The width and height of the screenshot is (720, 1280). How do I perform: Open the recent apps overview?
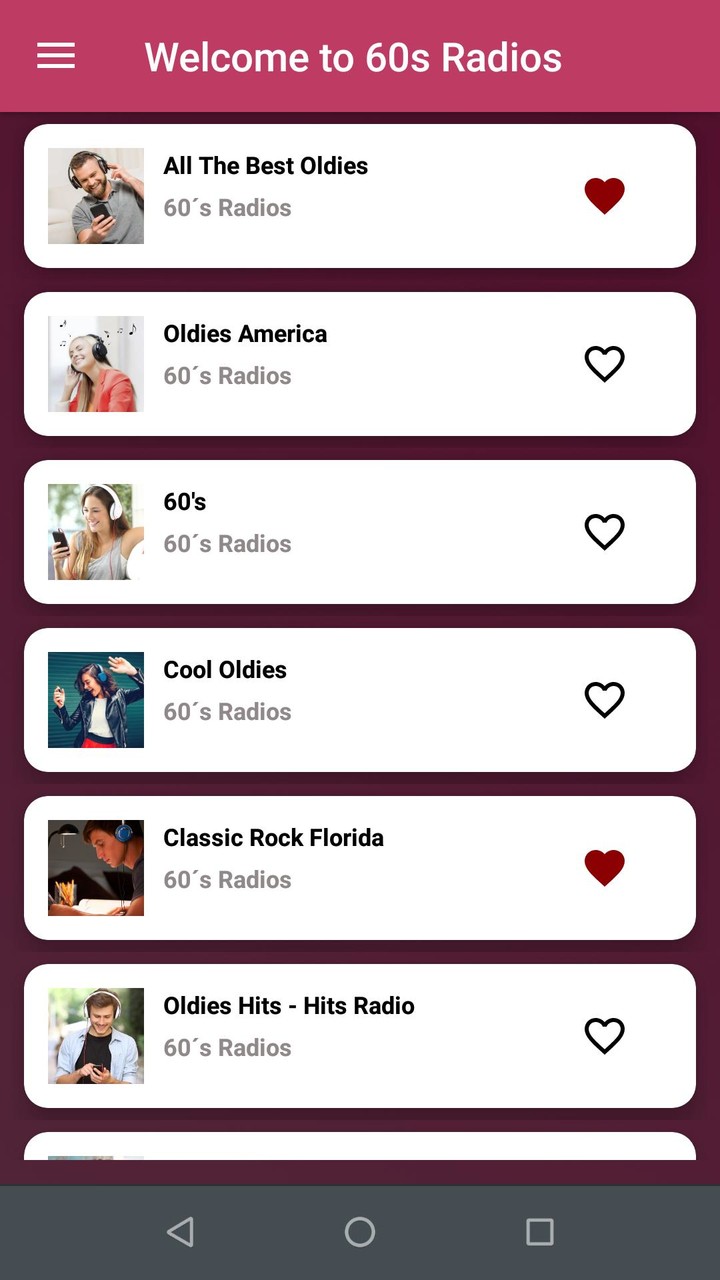point(539,1231)
